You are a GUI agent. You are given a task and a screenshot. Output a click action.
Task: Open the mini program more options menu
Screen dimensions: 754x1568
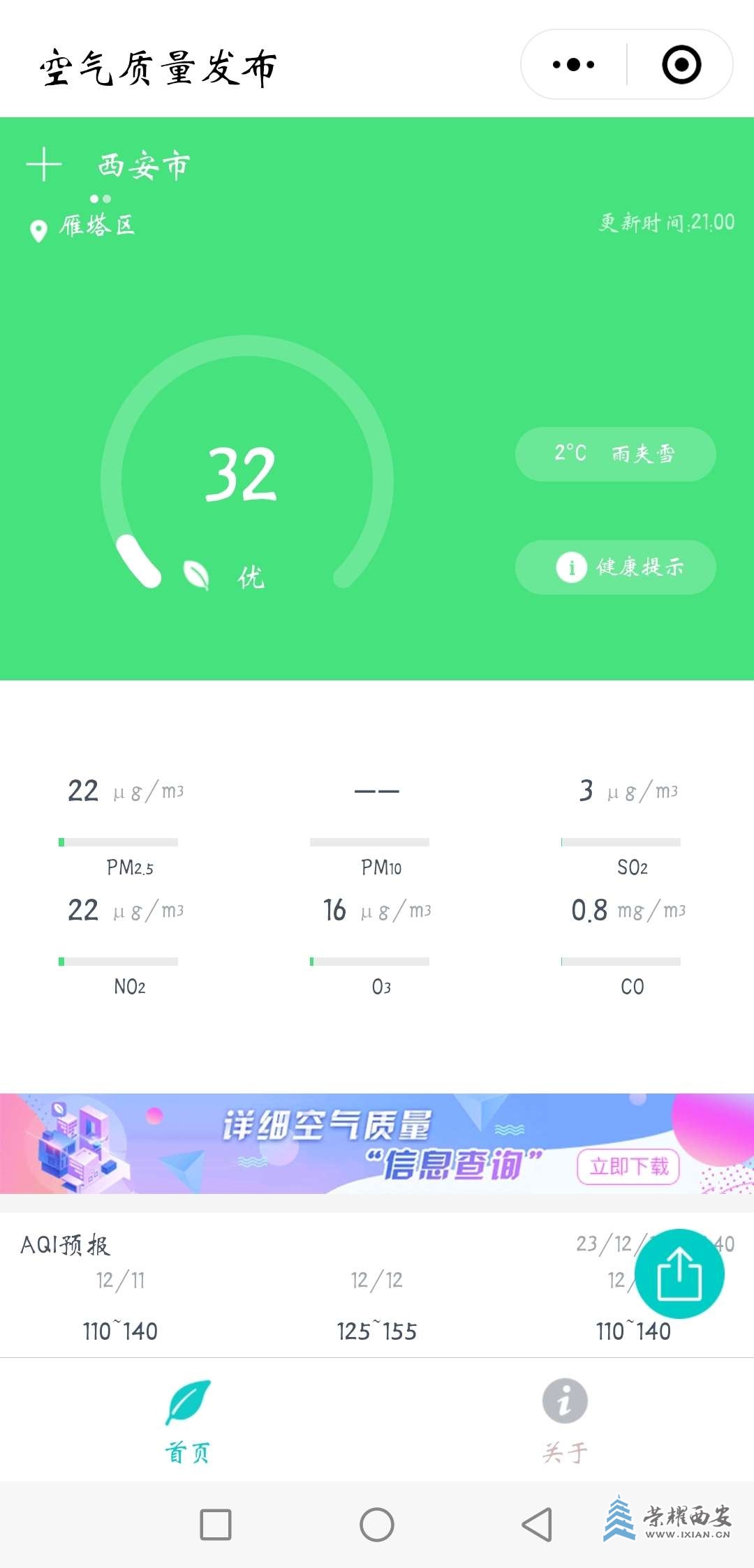tap(573, 65)
